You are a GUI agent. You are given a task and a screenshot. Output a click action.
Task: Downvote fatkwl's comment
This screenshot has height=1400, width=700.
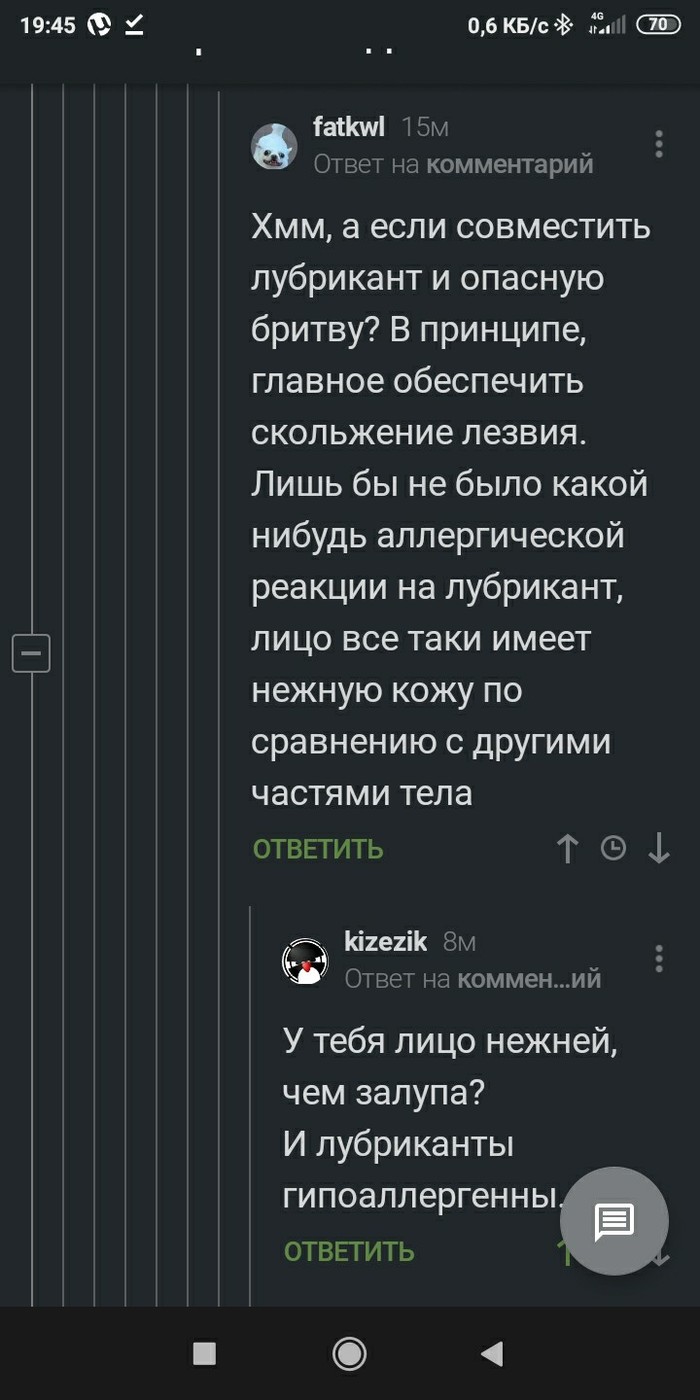(658, 849)
